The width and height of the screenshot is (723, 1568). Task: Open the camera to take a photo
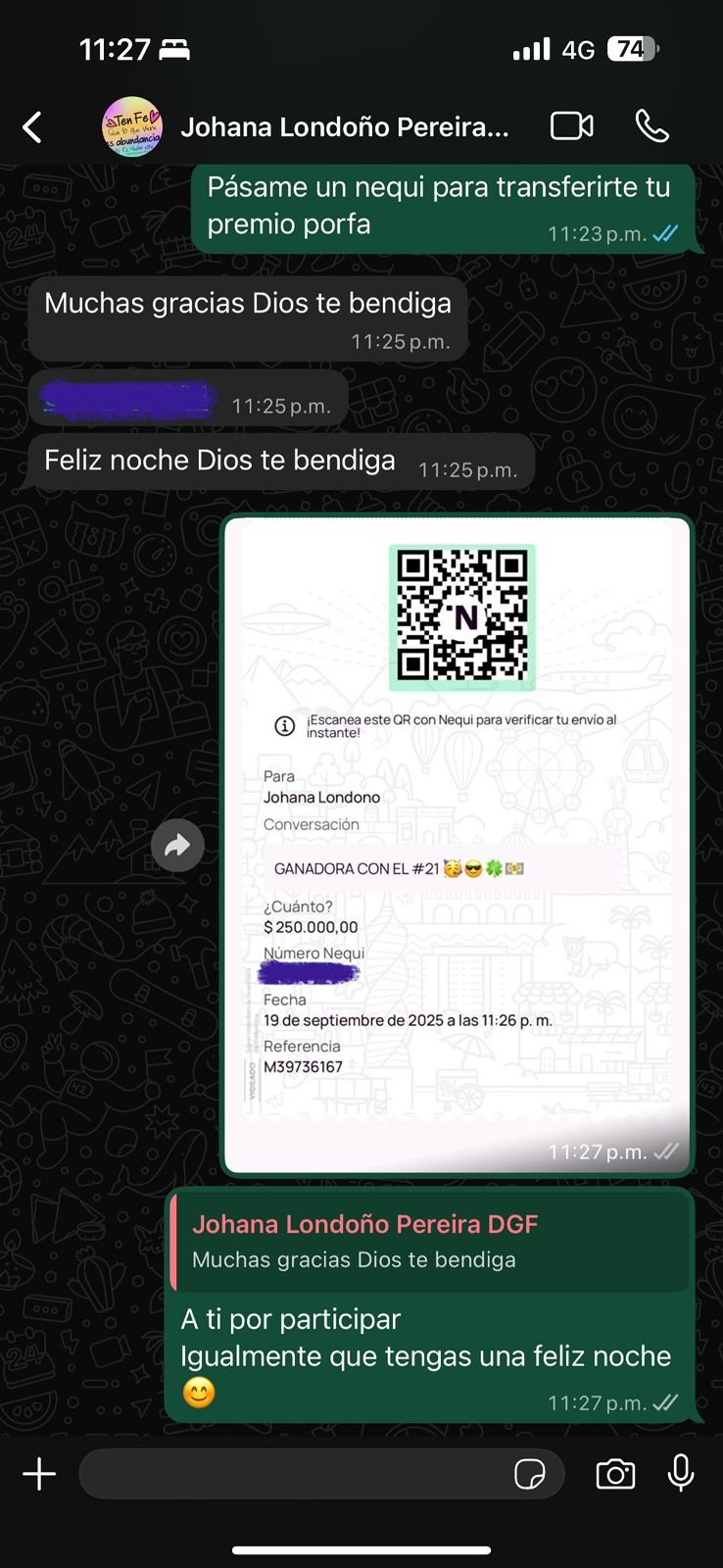[x=615, y=1474]
